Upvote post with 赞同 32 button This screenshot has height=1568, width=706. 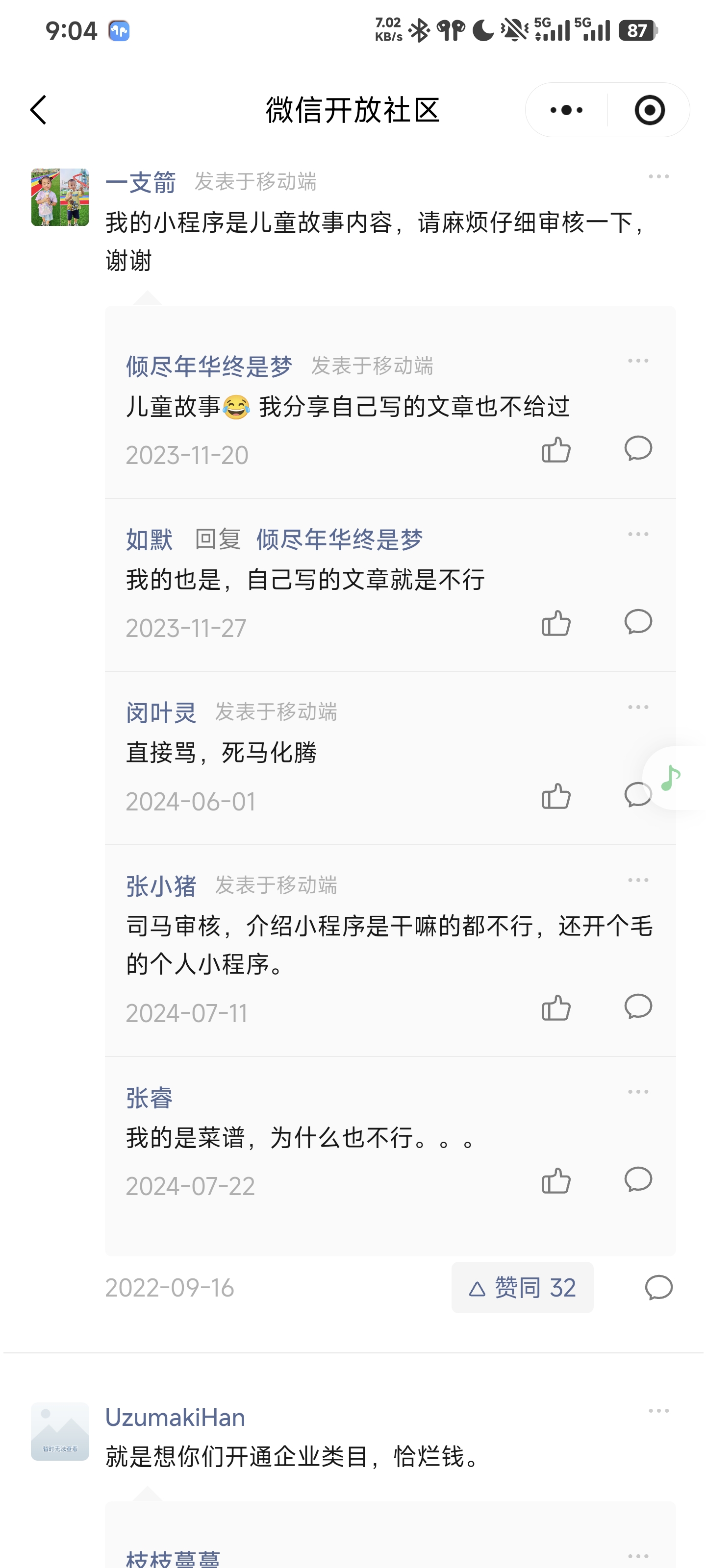click(x=522, y=1287)
